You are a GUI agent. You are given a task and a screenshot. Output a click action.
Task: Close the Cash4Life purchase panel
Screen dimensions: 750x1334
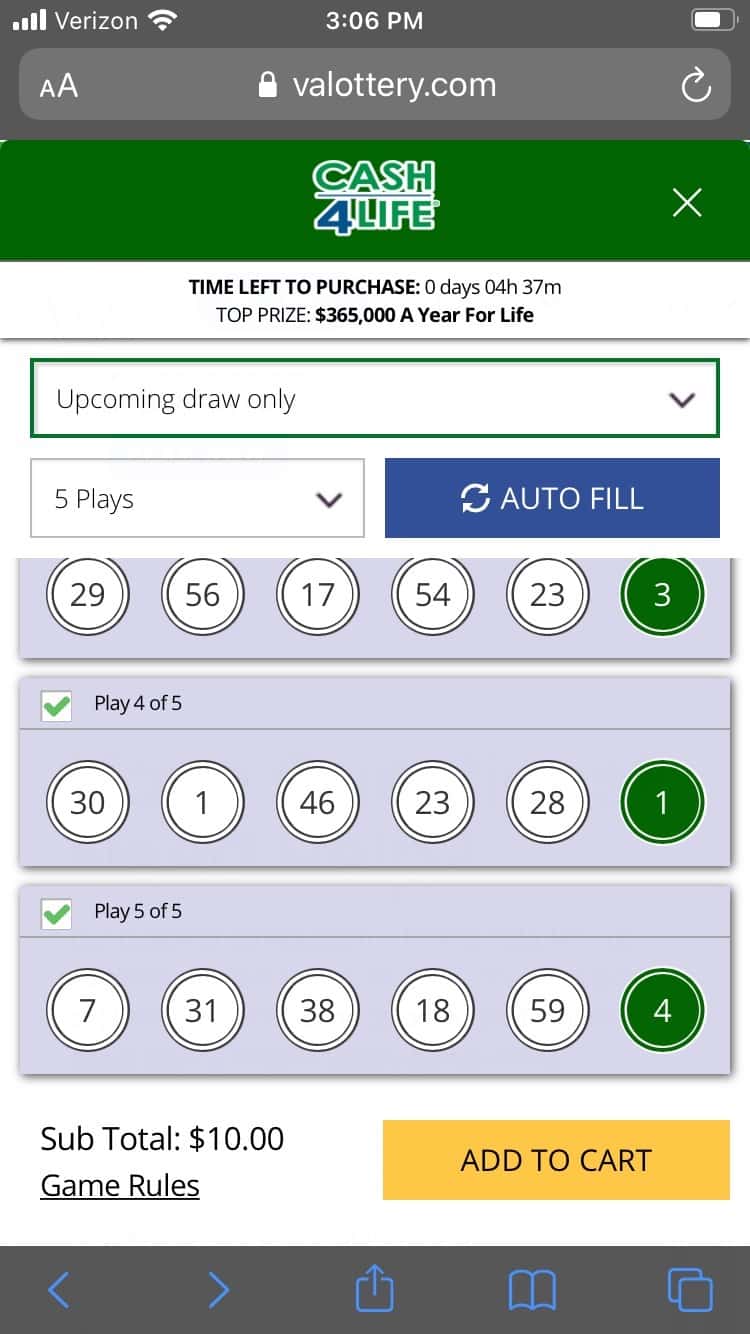point(687,203)
